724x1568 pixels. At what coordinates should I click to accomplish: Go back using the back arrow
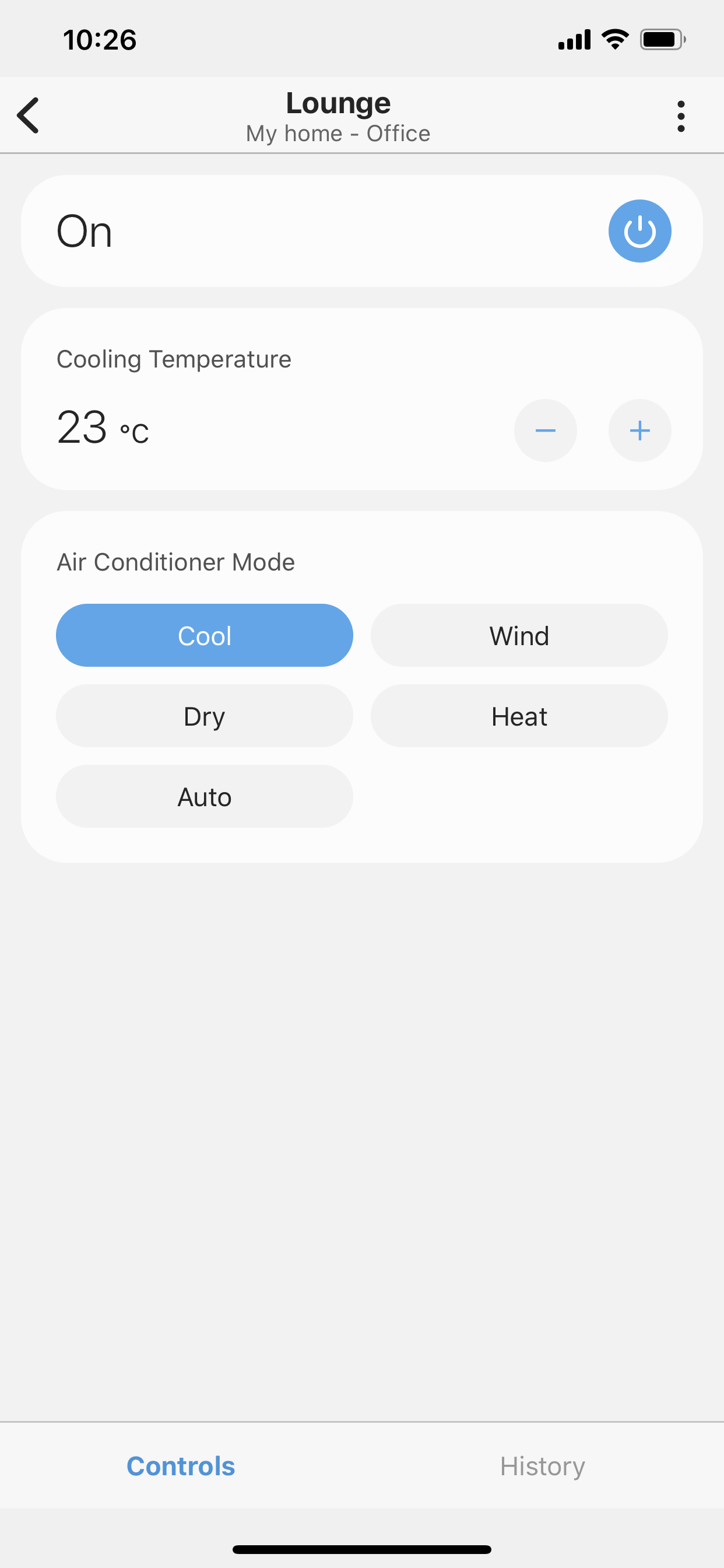tap(28, 115)
